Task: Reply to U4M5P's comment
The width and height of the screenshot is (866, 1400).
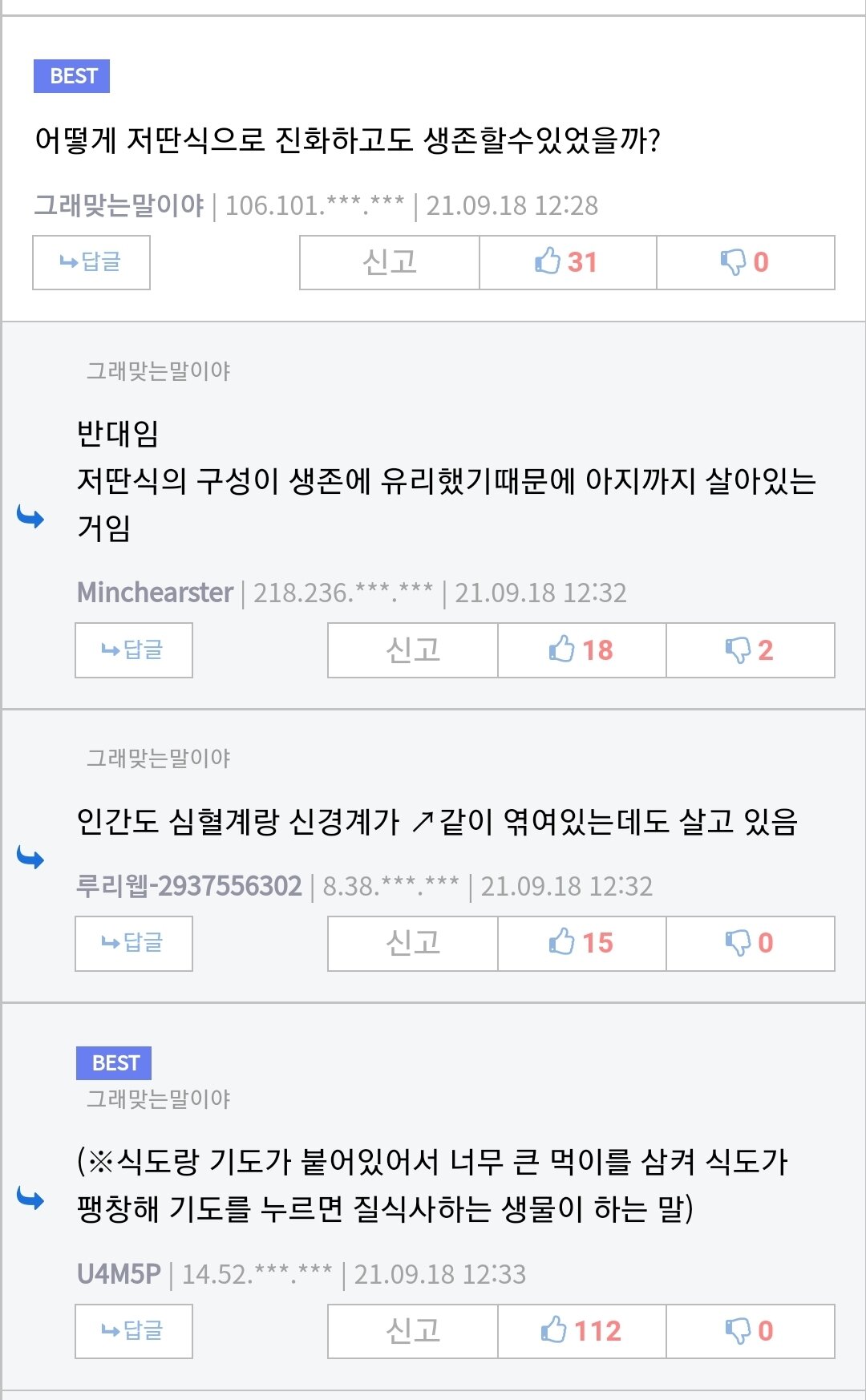Action: (x=133, y=1332)
